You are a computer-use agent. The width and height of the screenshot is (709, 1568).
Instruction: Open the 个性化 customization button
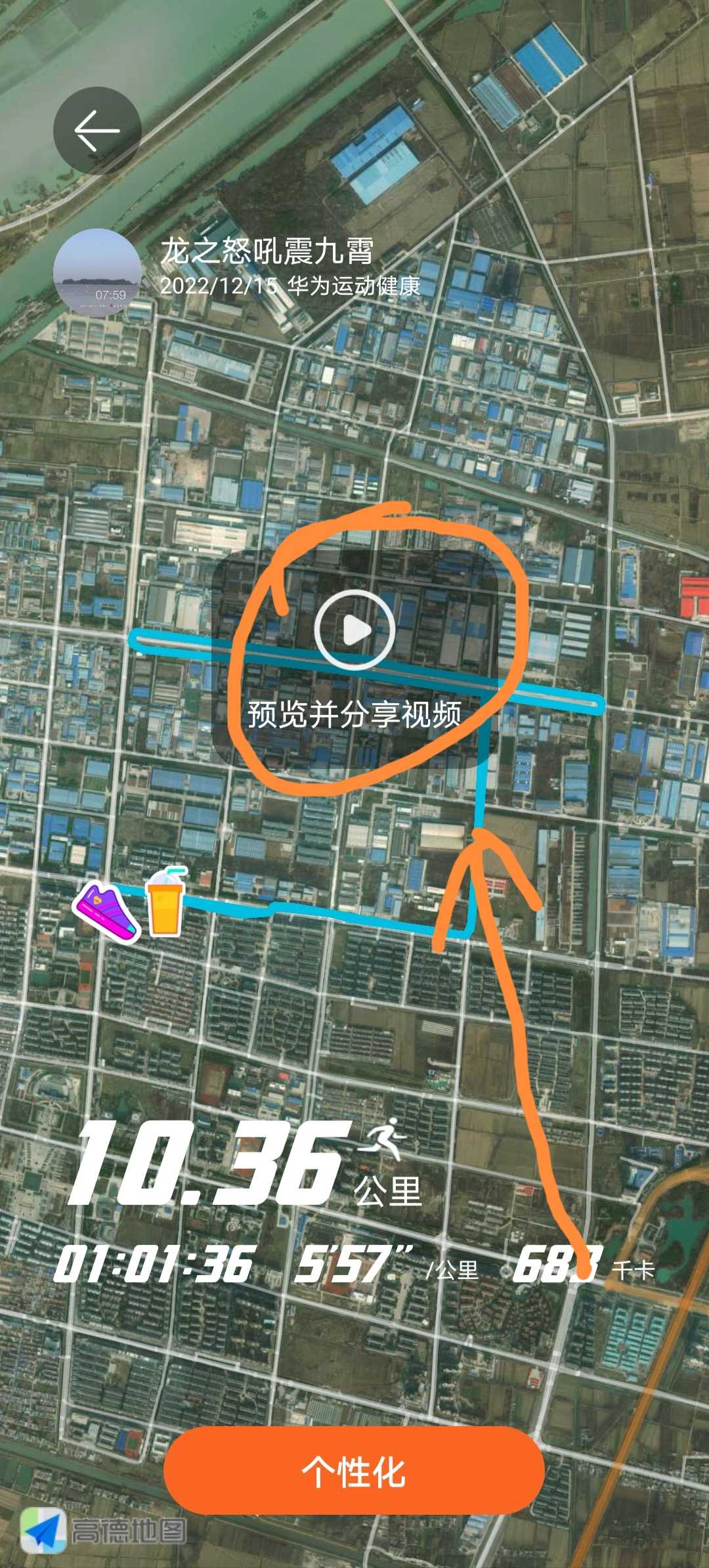(x=354, y=1471)
